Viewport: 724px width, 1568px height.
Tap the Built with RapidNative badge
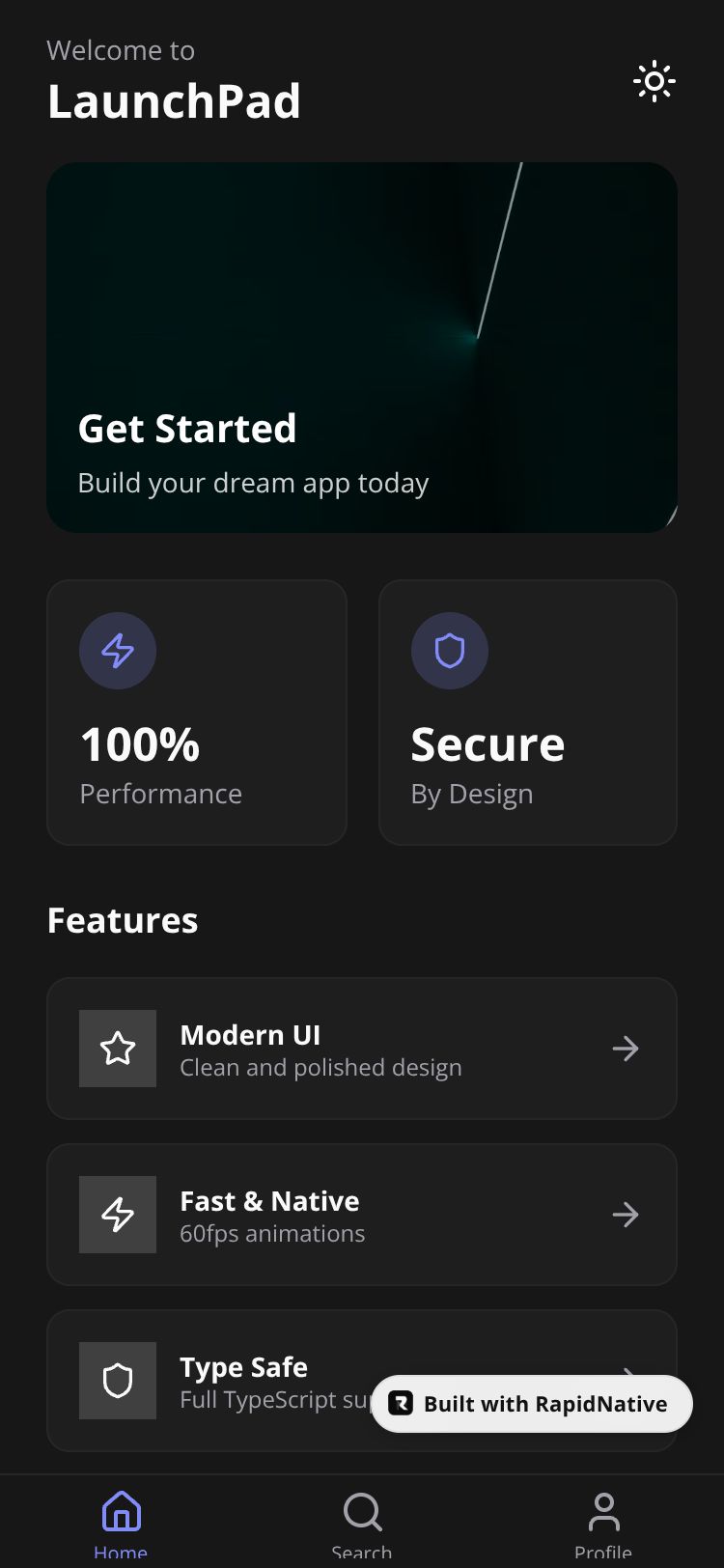click(532, 1404)
